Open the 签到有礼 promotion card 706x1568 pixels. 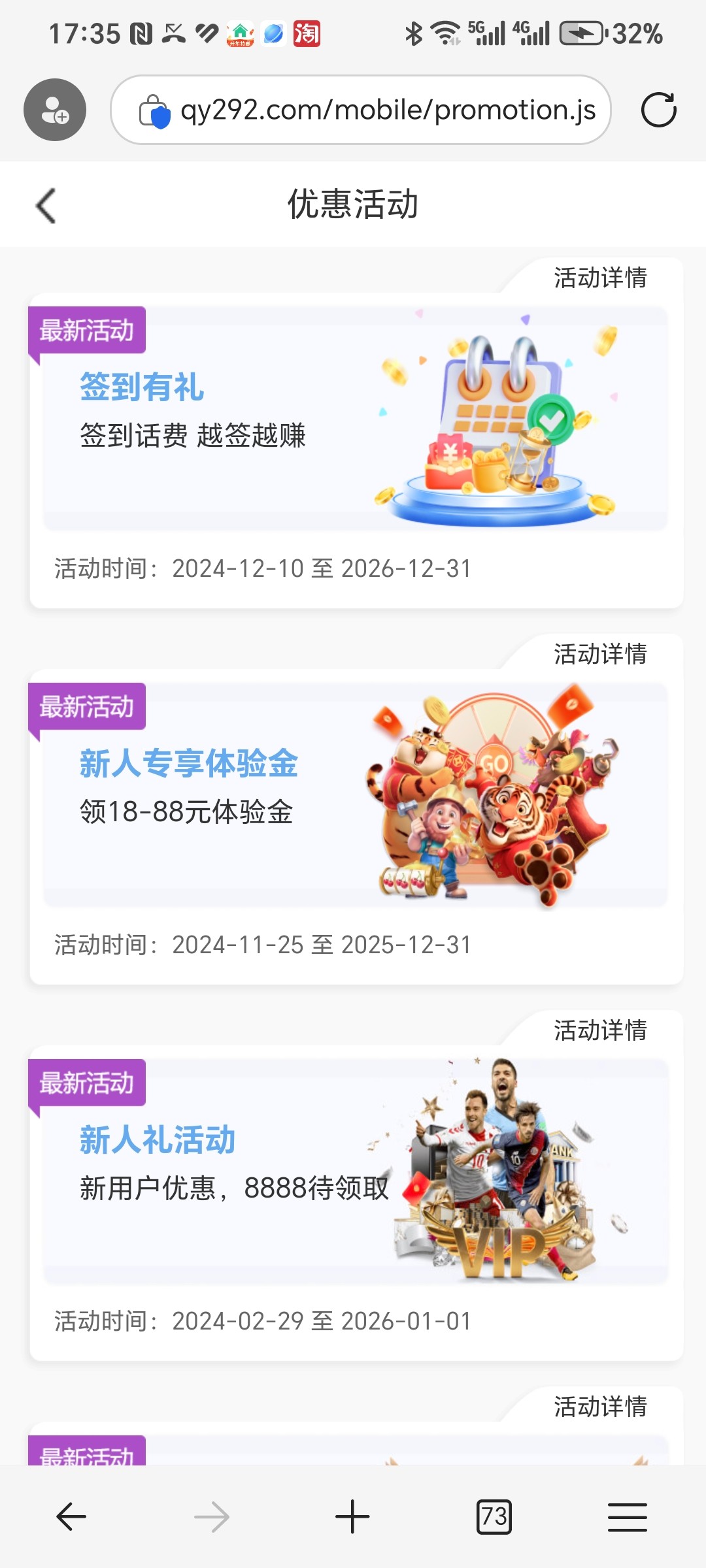pyautogui.click(x=355, y=418)
